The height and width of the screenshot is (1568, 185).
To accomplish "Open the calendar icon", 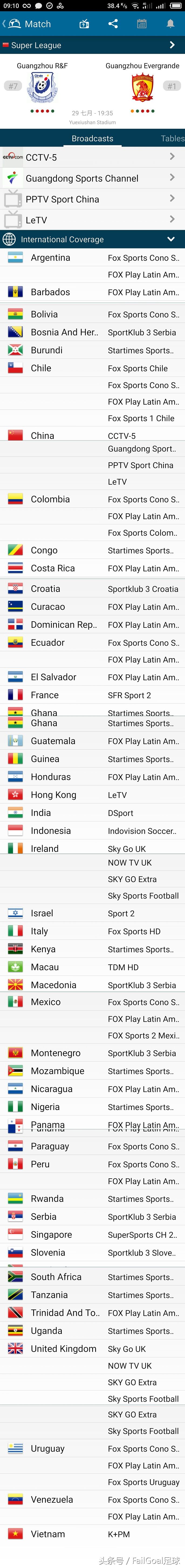I will pyautogui.click(x=142, y=24).
